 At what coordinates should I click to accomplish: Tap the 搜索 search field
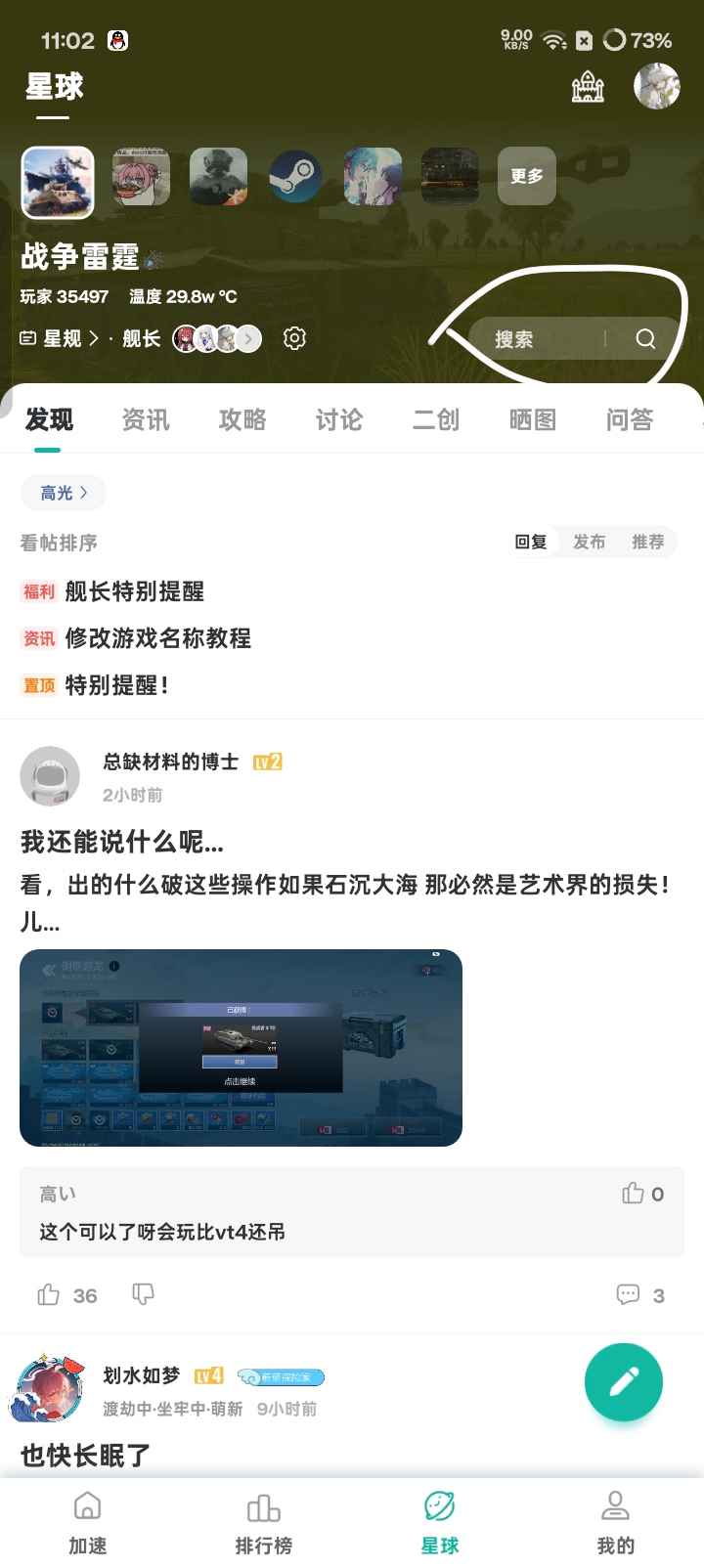pos(548,339)
